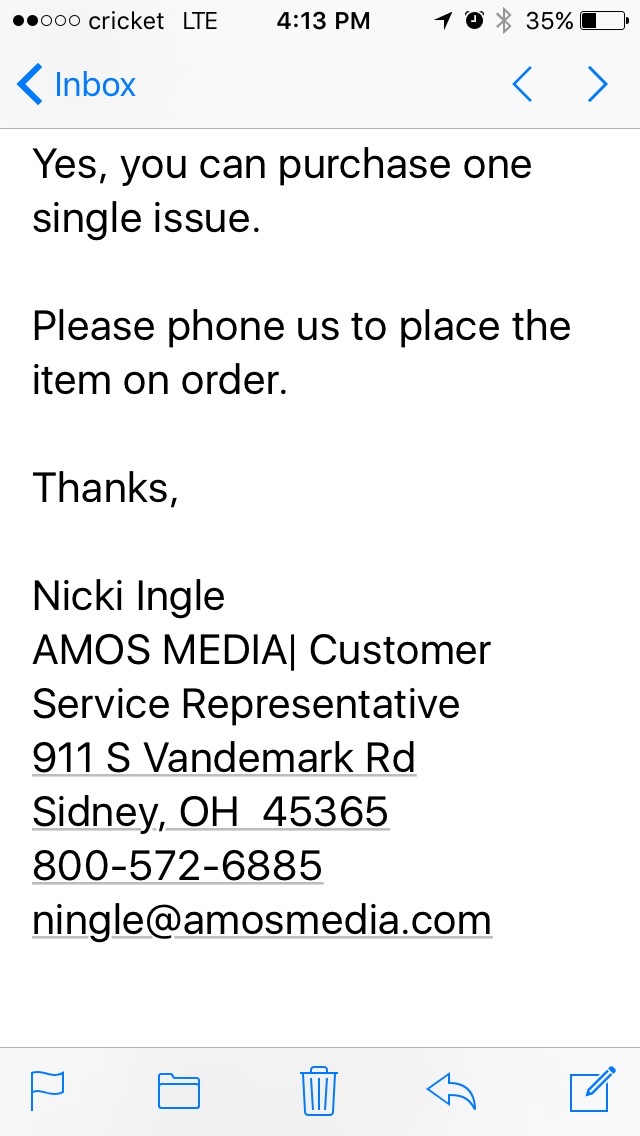The image size is (640, 1136).
Task: Email ningle@amosmedia.com
Action: pos(261,920)
